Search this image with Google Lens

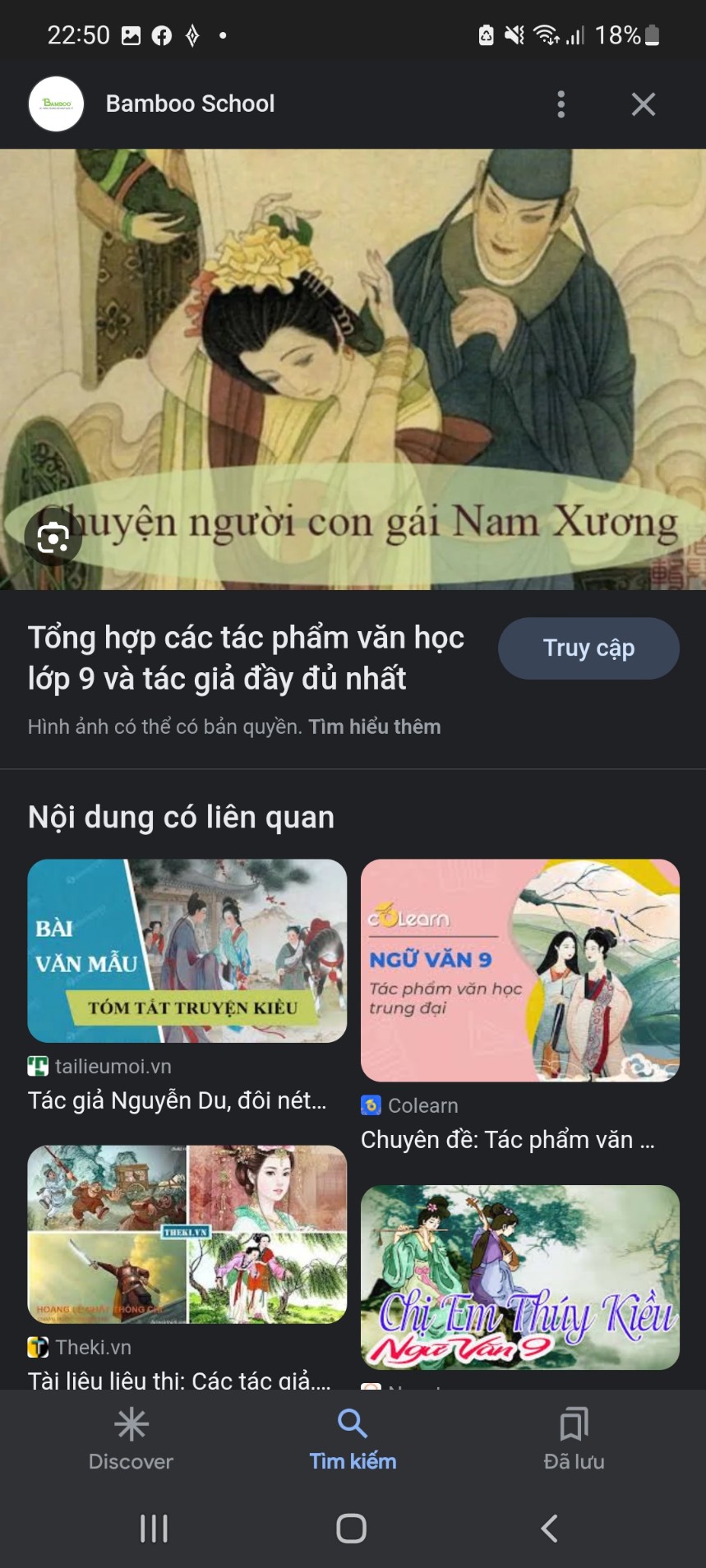[x=53, y=537]
